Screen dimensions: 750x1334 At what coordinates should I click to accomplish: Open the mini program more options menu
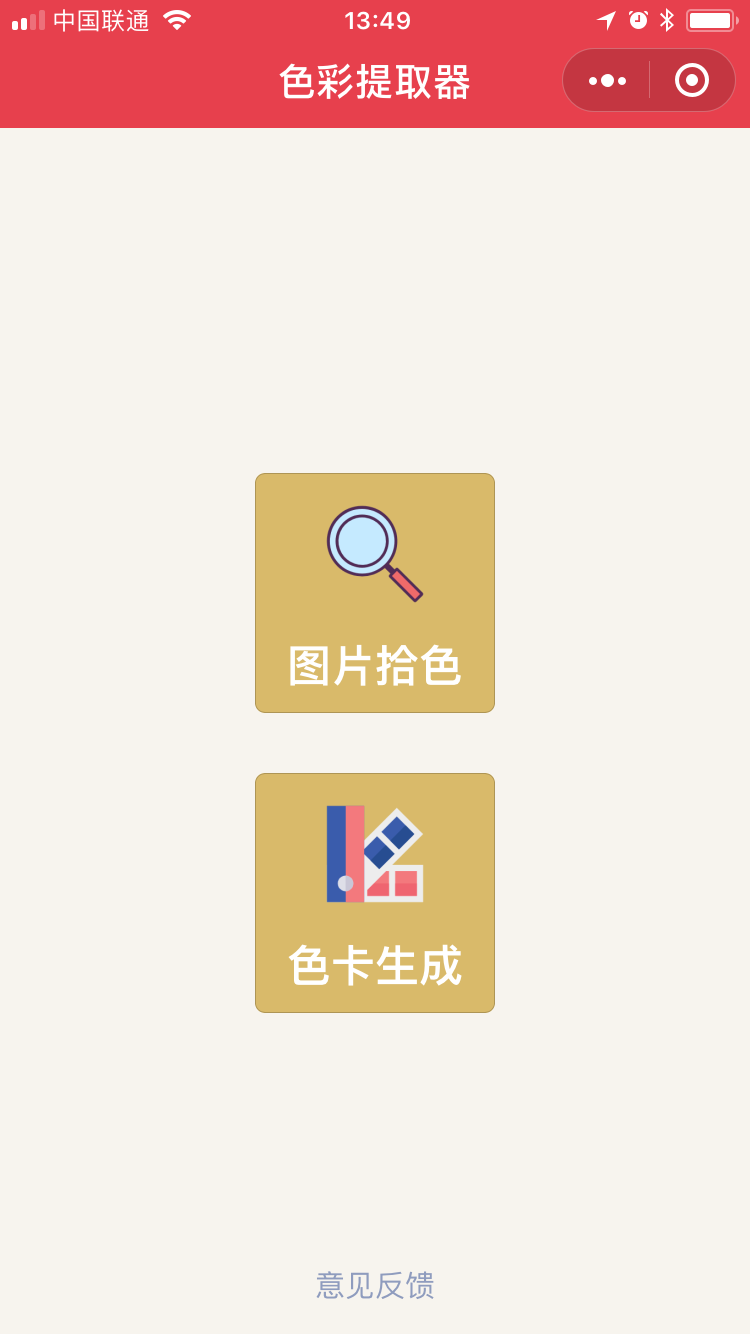click(607, 80)
